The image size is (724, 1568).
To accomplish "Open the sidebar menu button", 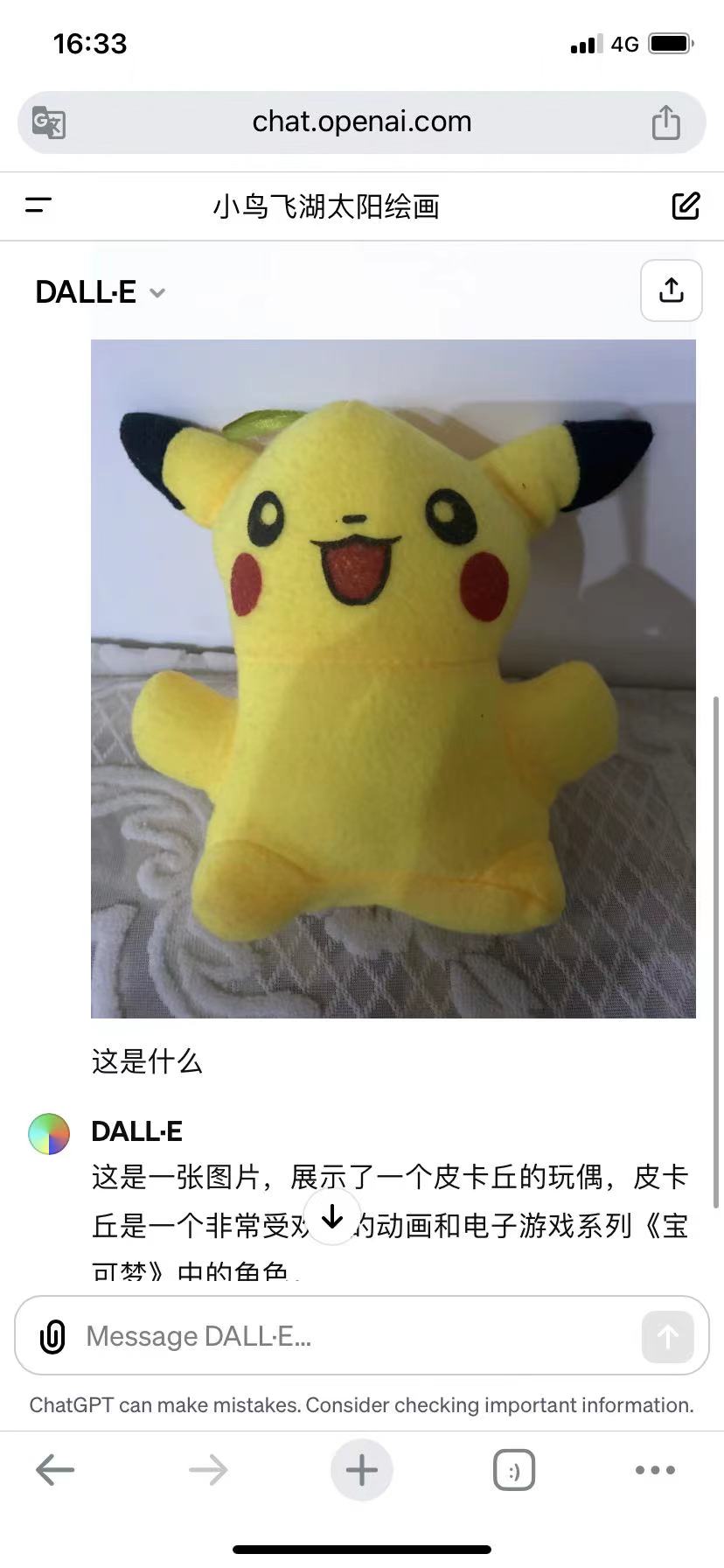I will [38, 206].
